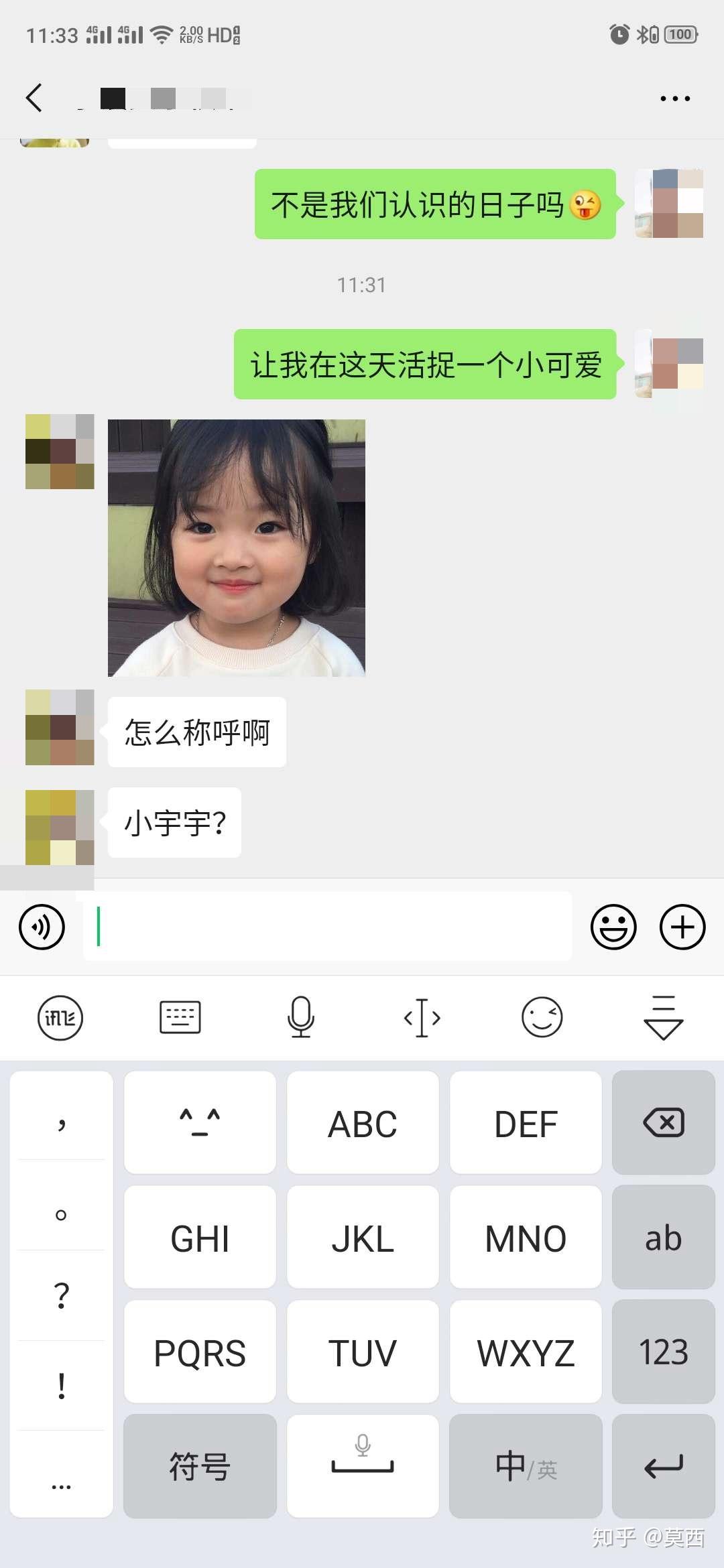Hide the on-screen keyboard
Screen dimensions: 724x1568
tap(663, 1018)
